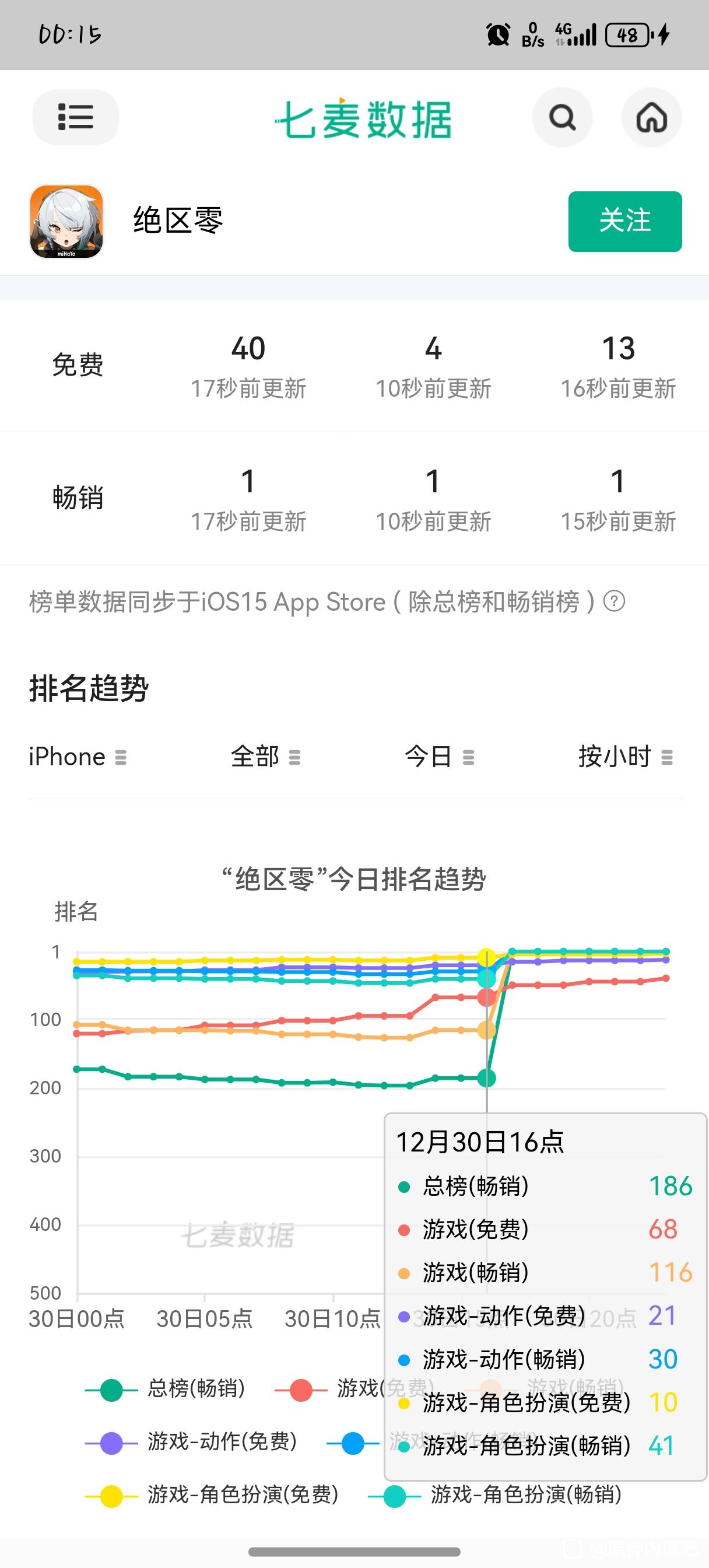
Task: Show the help tooltip for chart sync note
Action: tap(614, 601)
